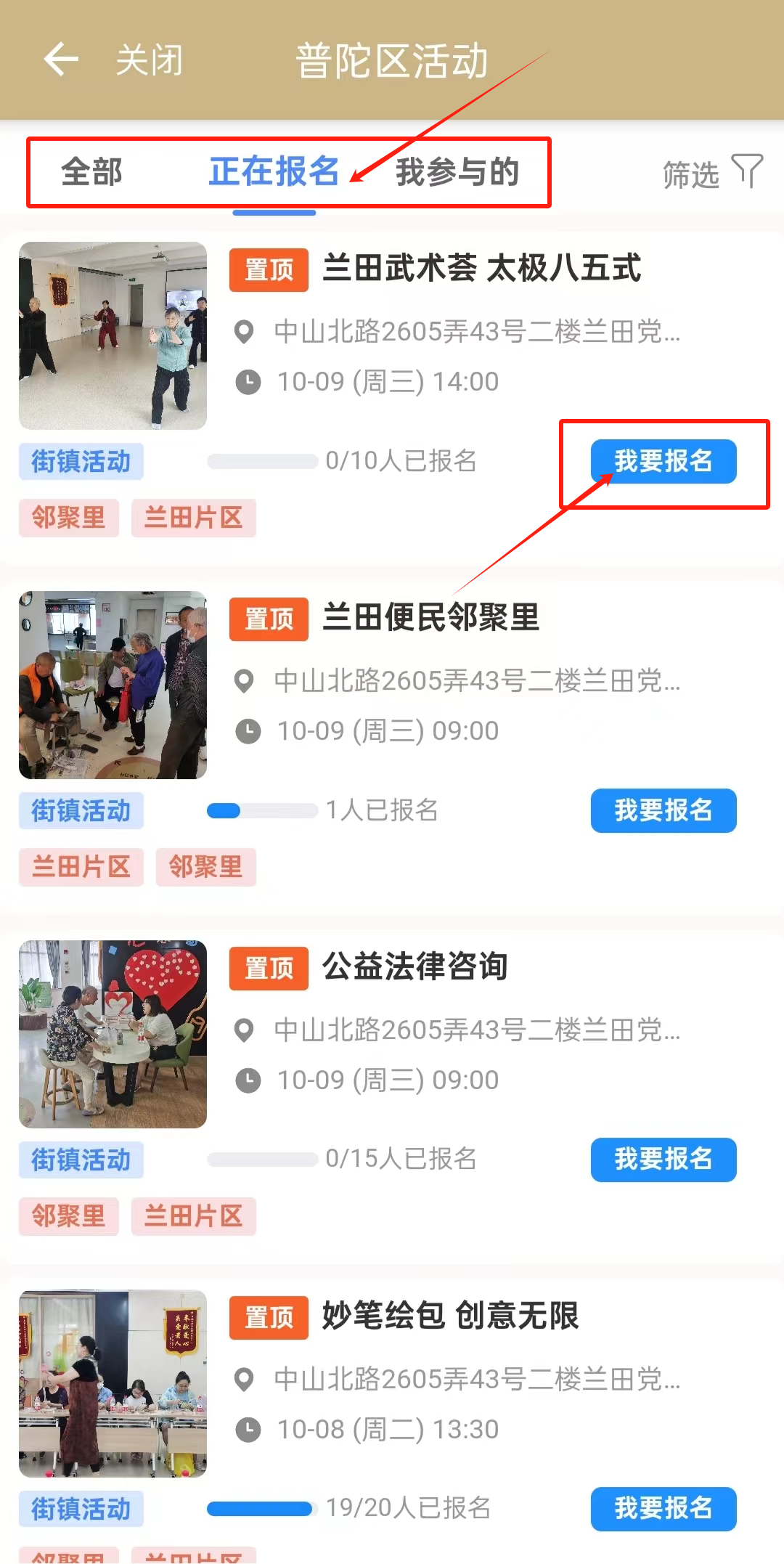Tap 关闭 to close the page
Image resolution: width=784 pixels, height=1564 pixels.
point(150,60)
